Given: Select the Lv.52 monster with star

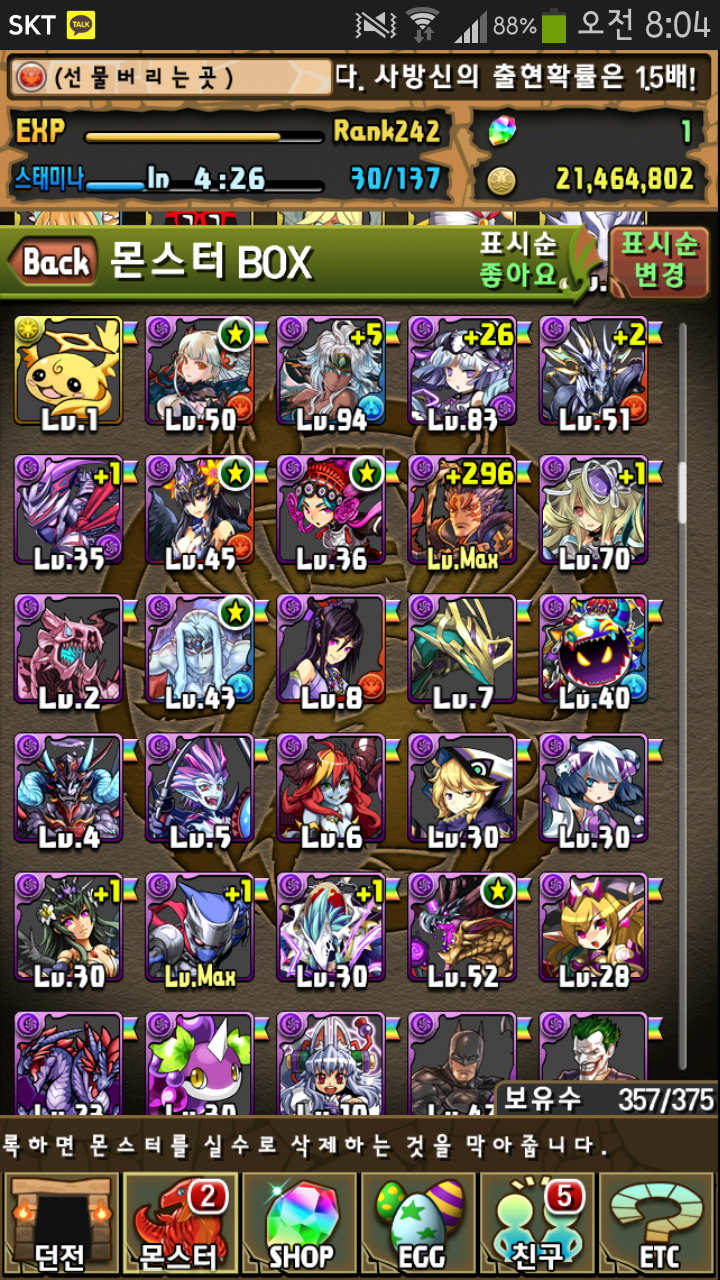Looking at the screenshot, I should 462,931.
